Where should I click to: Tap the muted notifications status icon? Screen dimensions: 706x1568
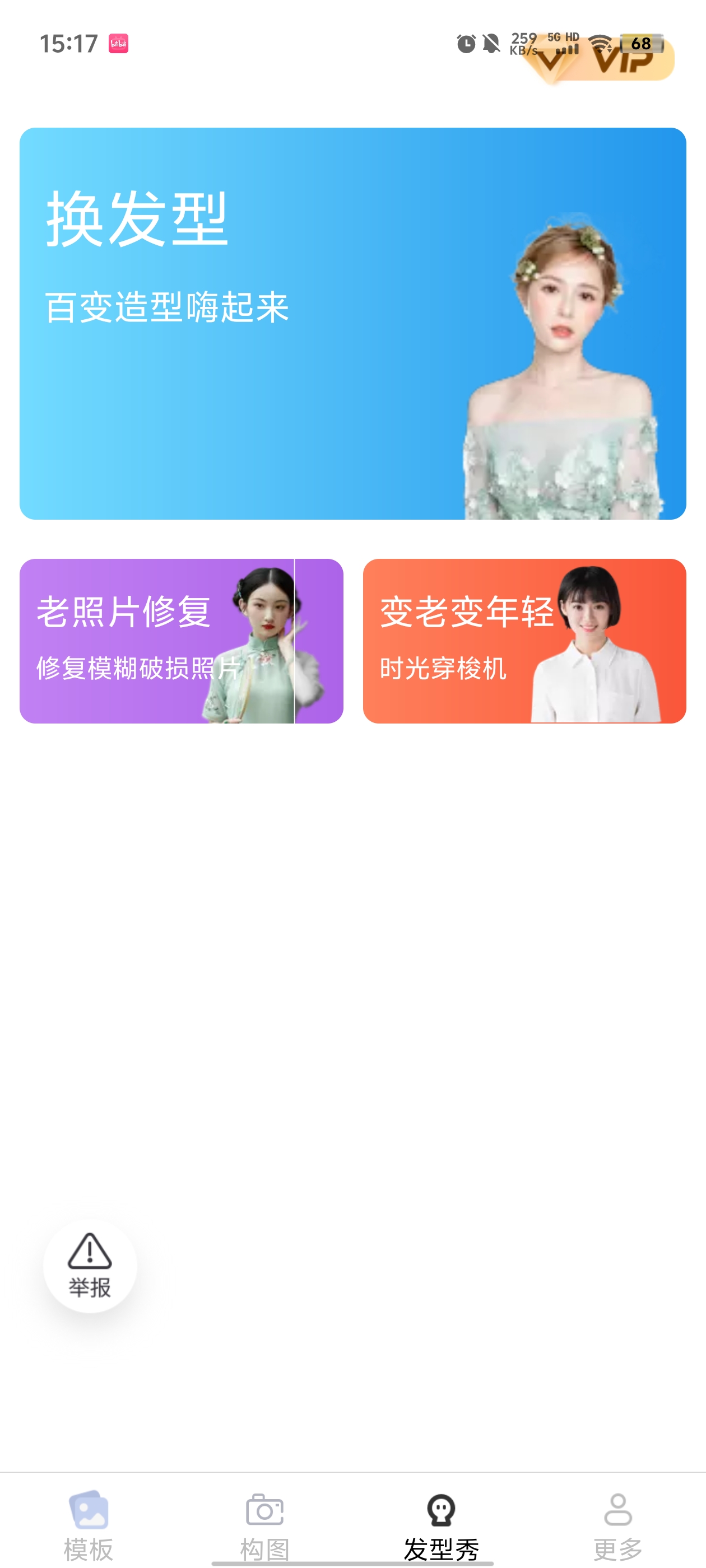(x=491, y=44)
